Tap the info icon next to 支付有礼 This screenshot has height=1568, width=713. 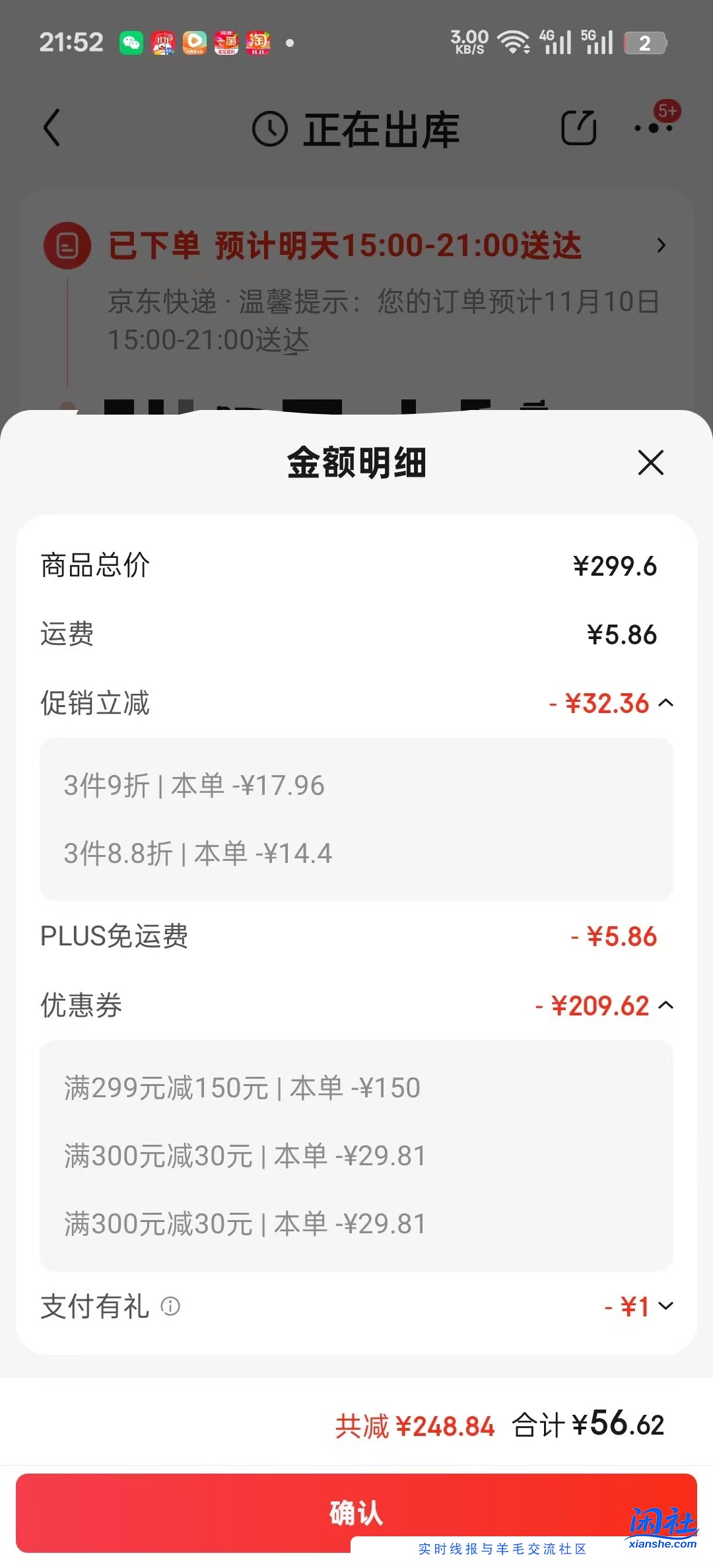coord(172,1308)
